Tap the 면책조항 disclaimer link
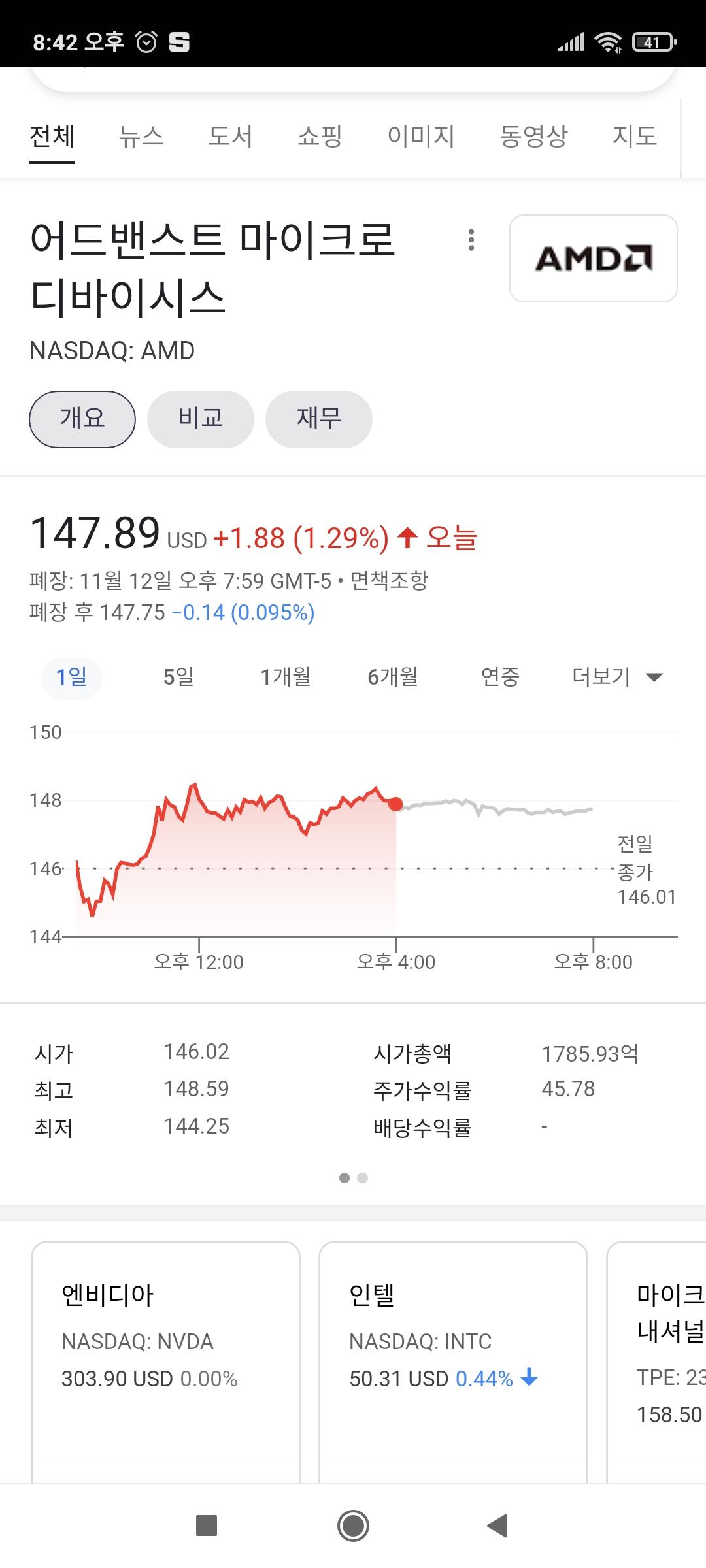The width and height of the screenshot is (706, 1568). tap(389, 580)
